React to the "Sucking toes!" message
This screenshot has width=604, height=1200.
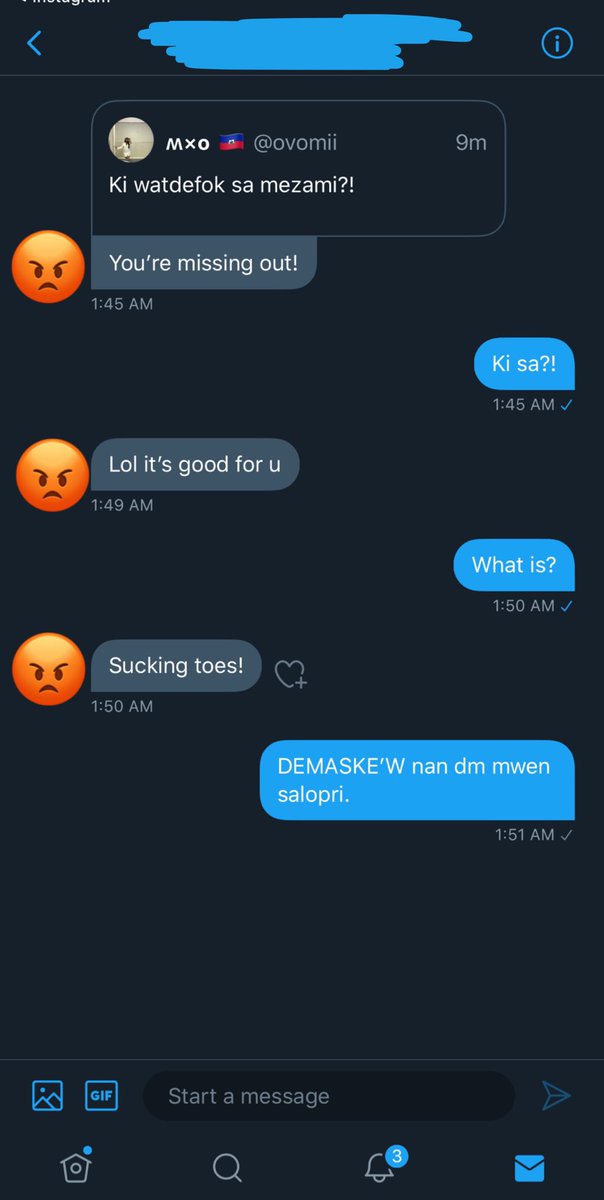[290, 675]
